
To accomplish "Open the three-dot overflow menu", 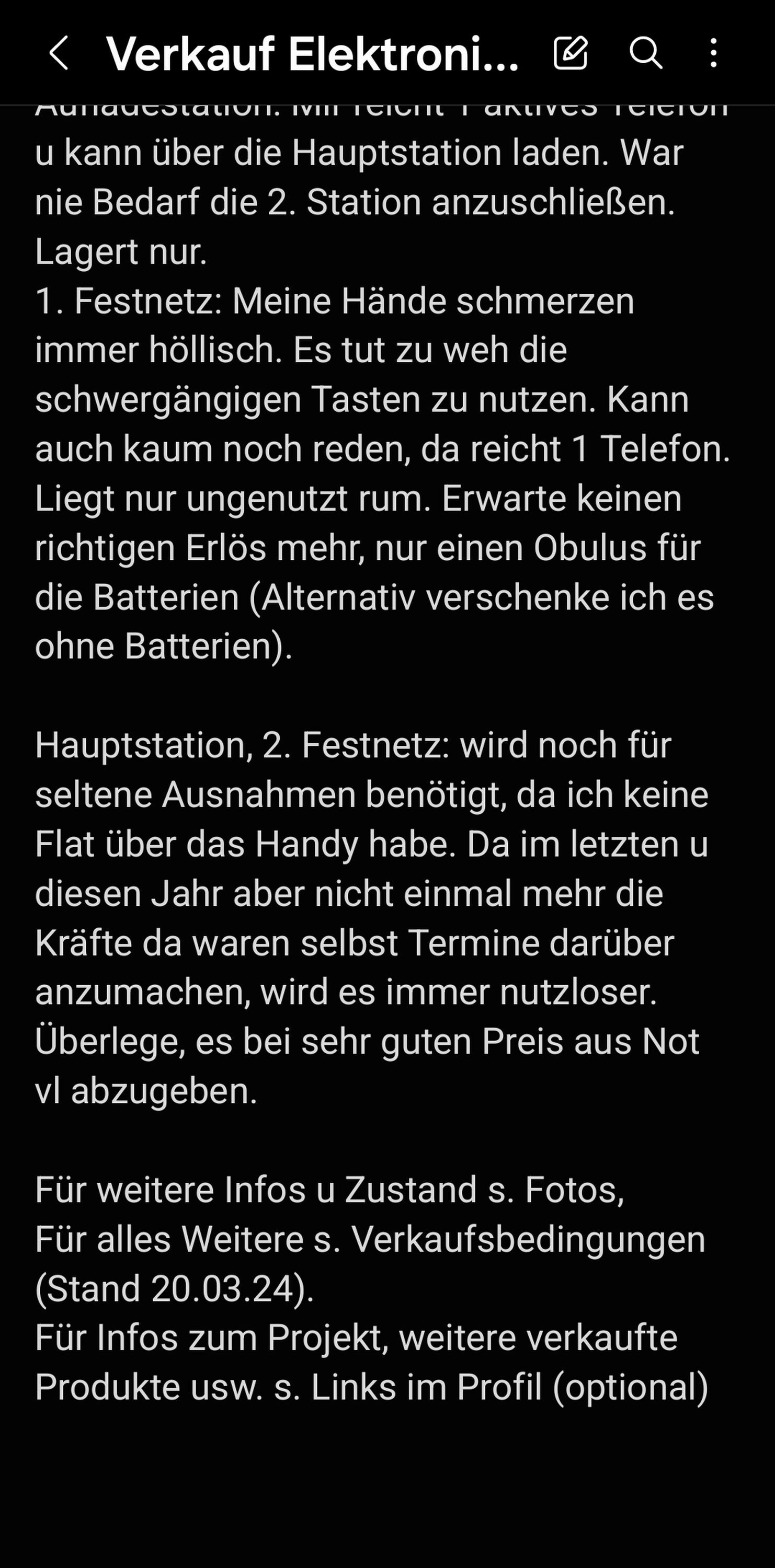I will tap(713, 53).
